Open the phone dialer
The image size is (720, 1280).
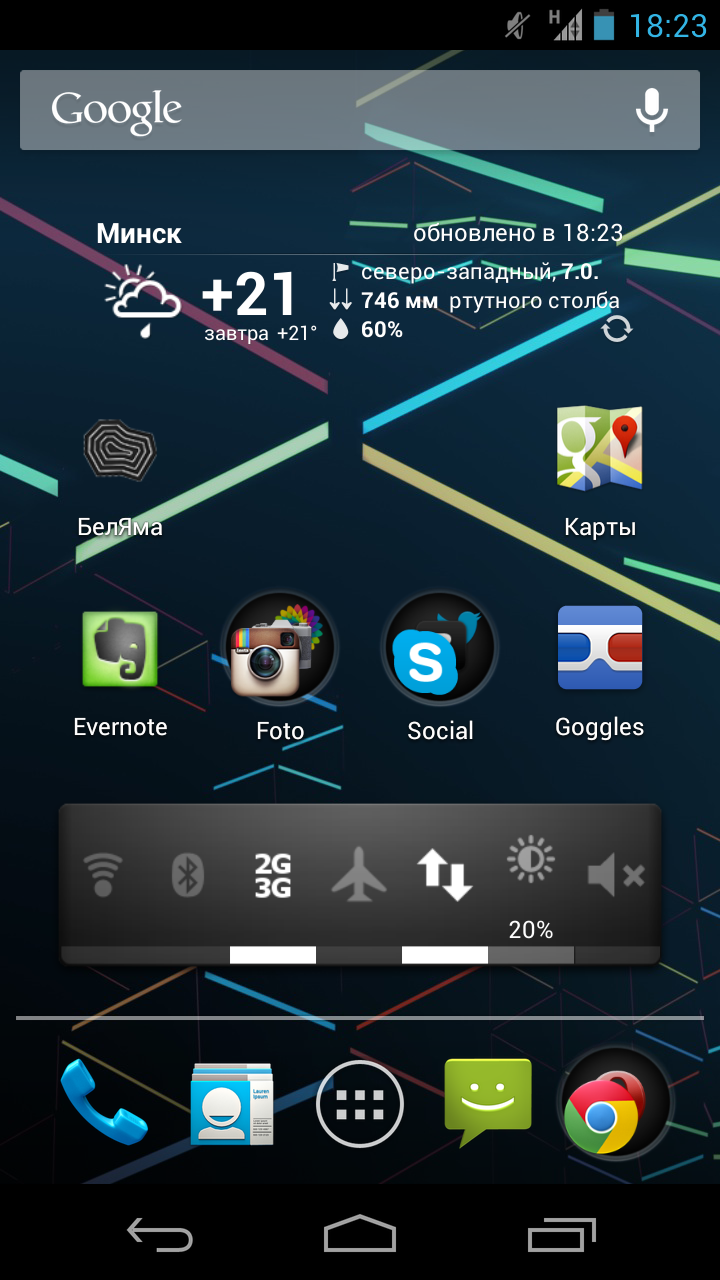pos(104,1104)
